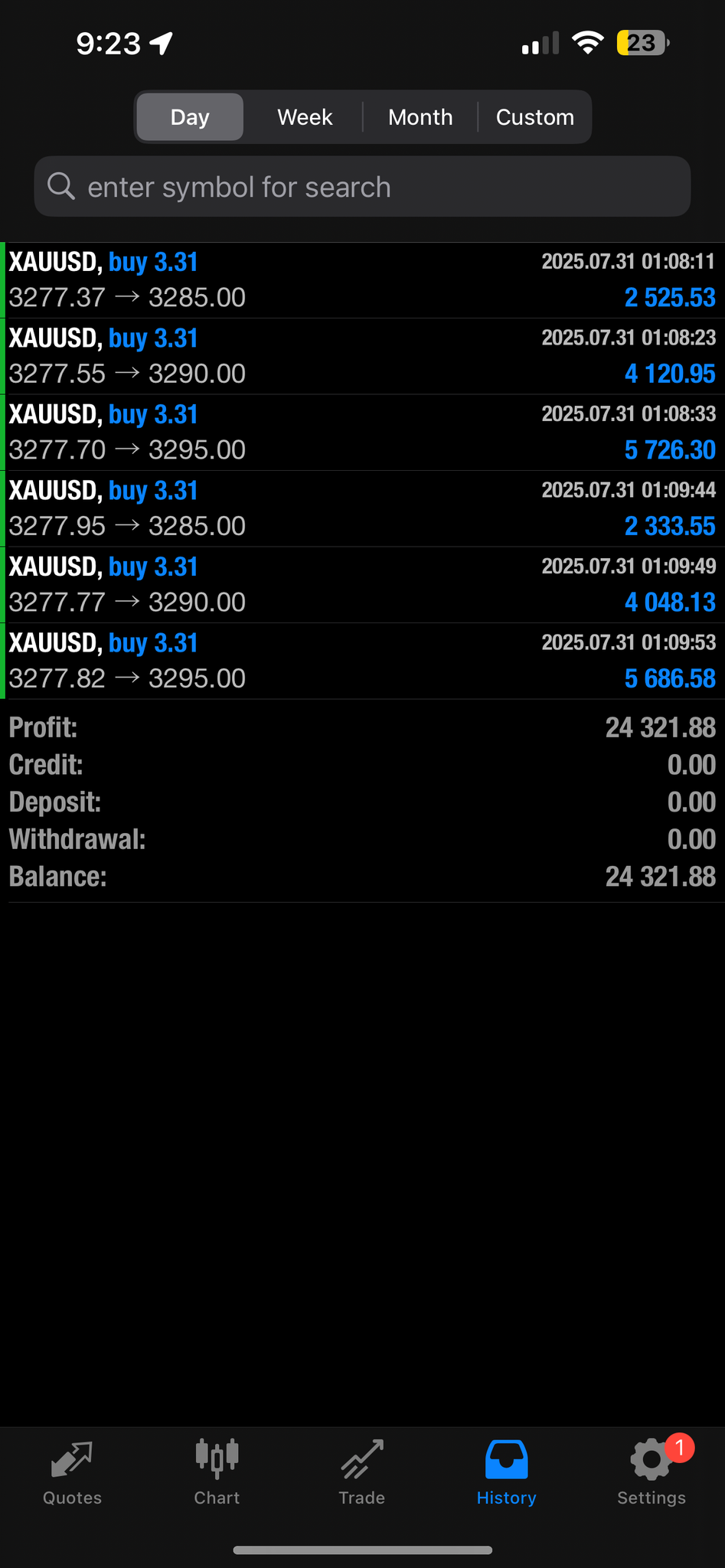Open the trade with profit 5 686.58
This screenshot has height=1568, width=725.
[x=362, y=661]
